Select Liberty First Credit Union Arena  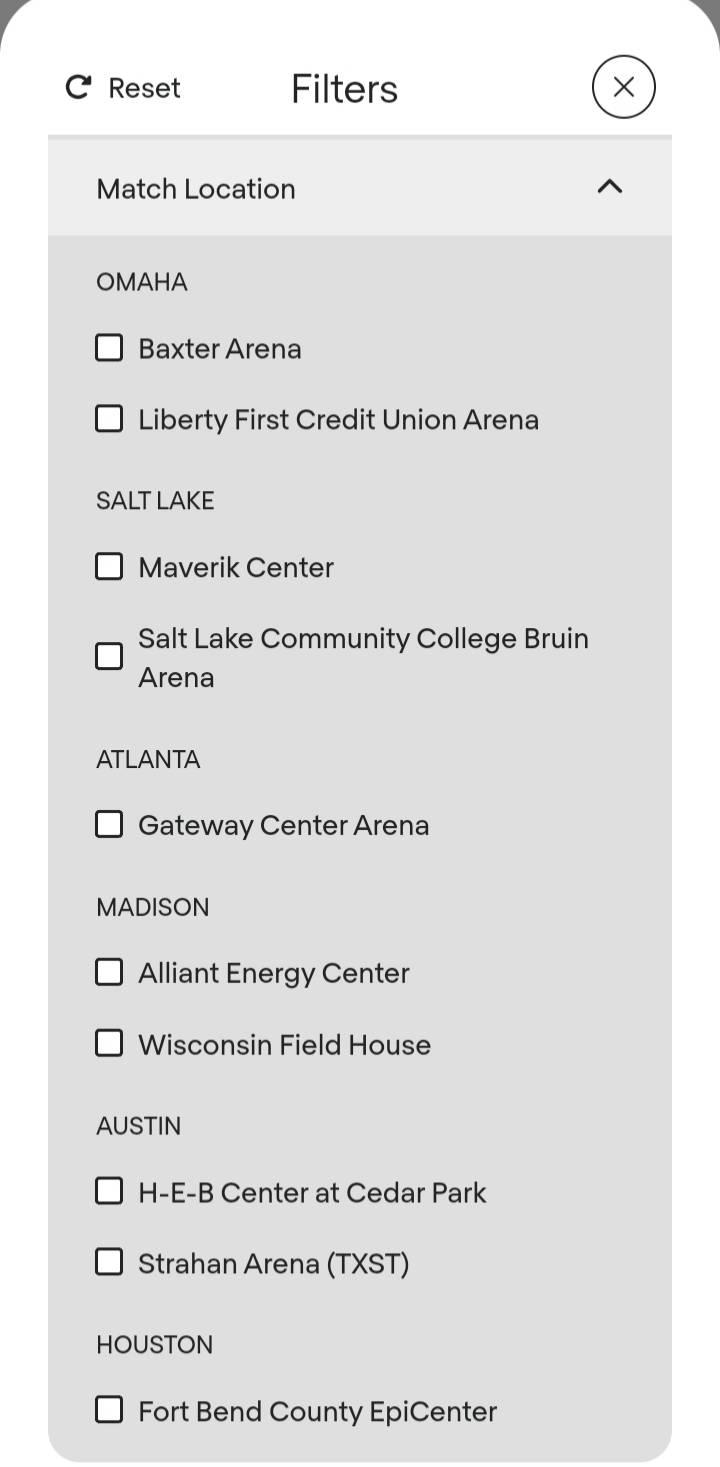pyautogui.click(x=109, y=419)
